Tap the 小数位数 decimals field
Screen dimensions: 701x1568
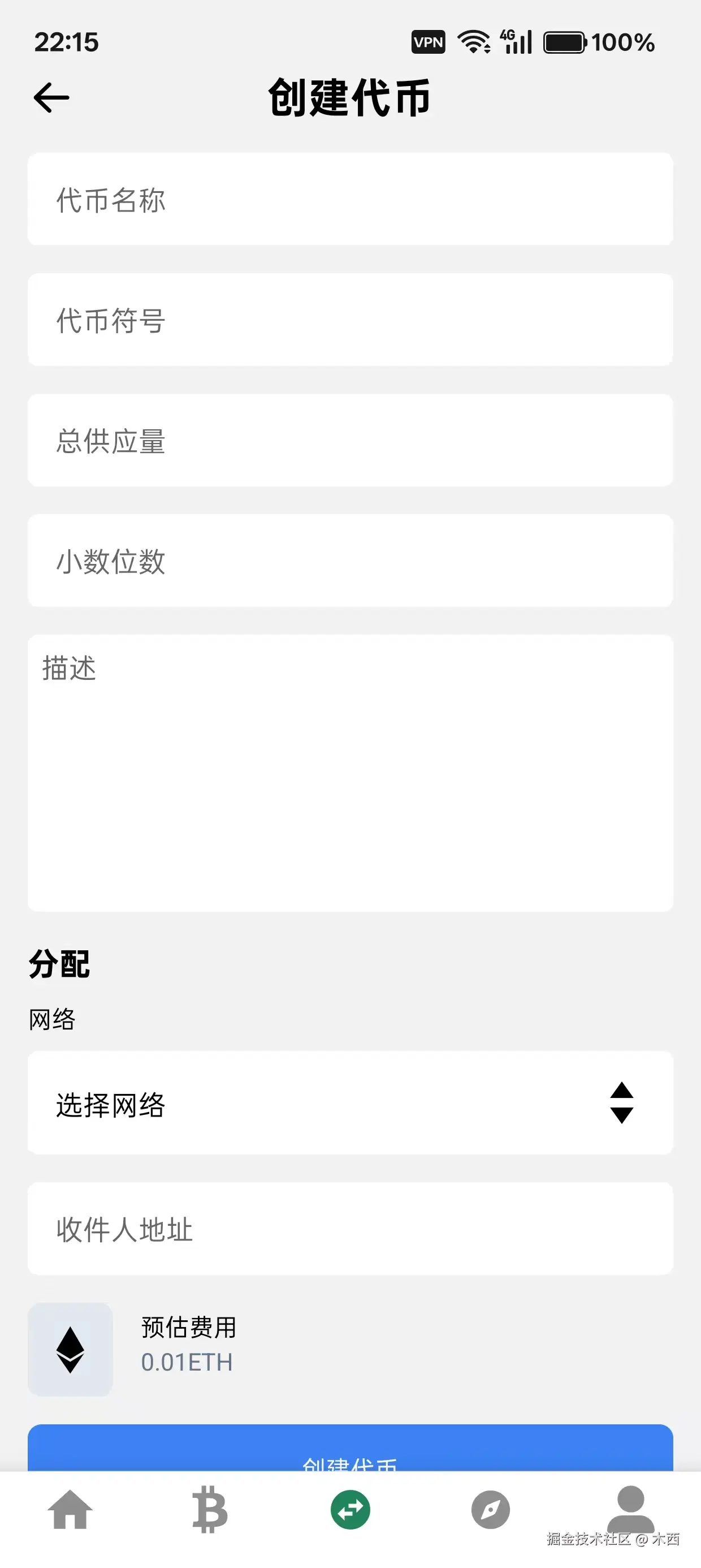(350, 561)
